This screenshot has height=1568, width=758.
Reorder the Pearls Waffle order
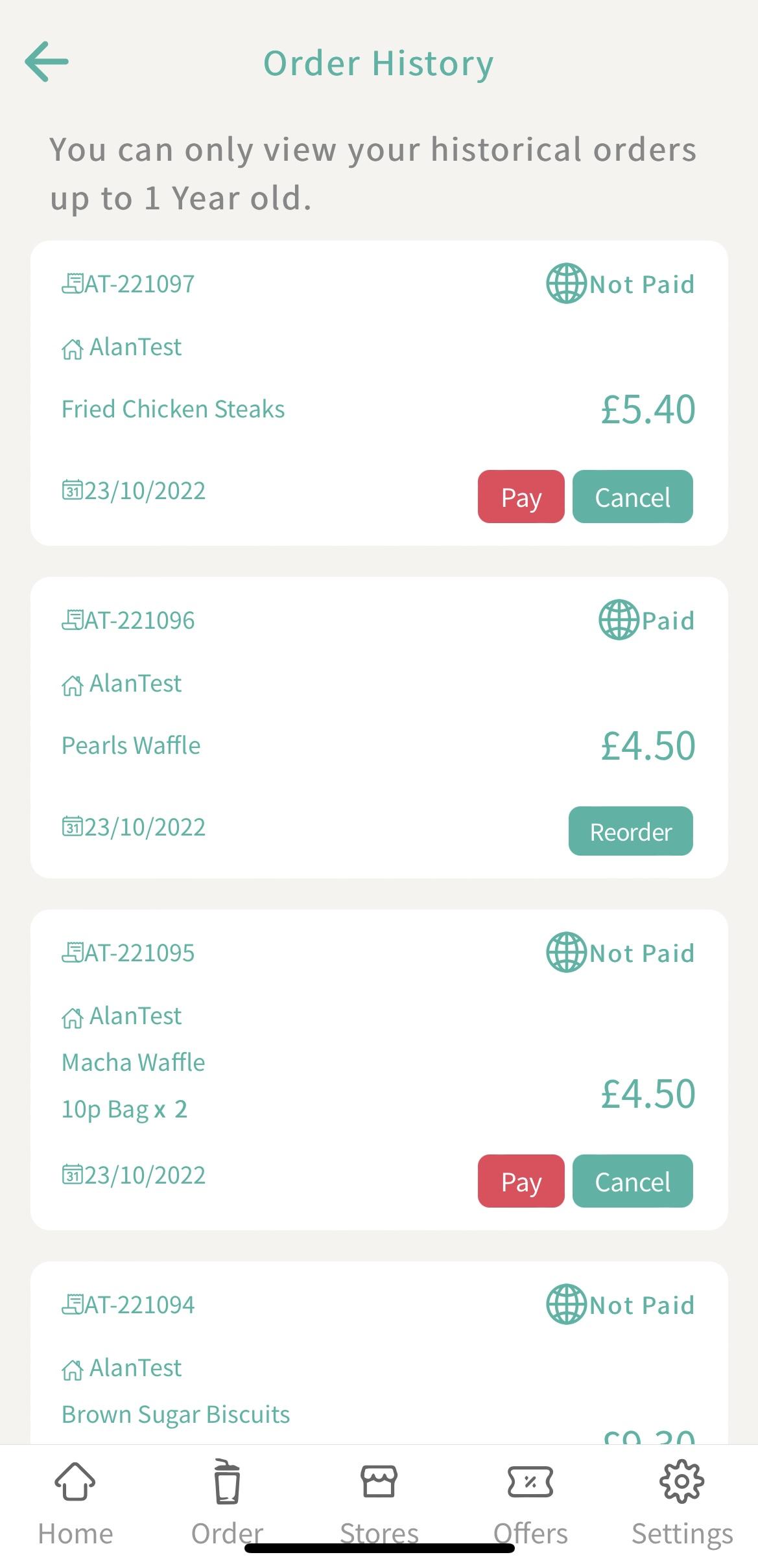(x=630, y=831)
